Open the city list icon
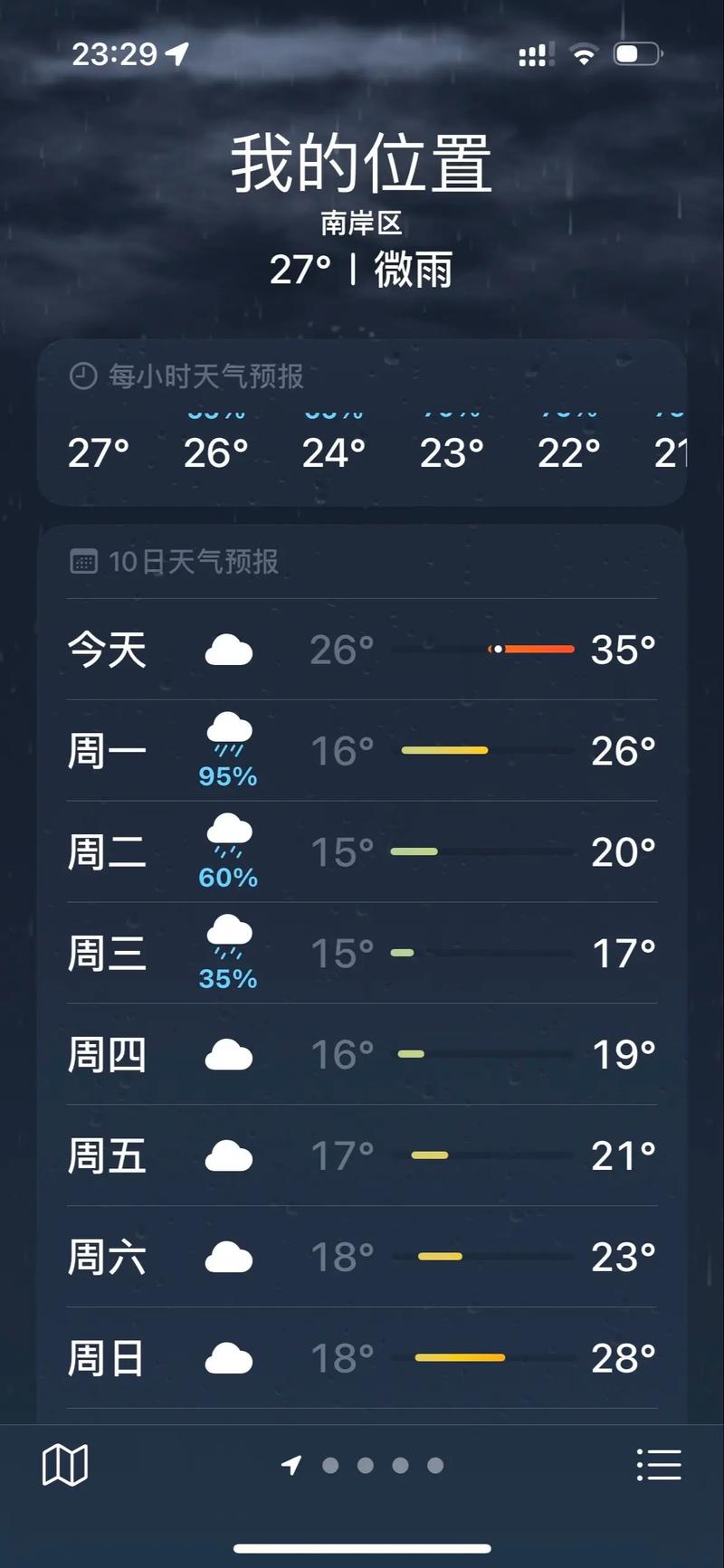Viewport: 724px width, 1568px height. pyautogui.click(x=659, y=1465)
